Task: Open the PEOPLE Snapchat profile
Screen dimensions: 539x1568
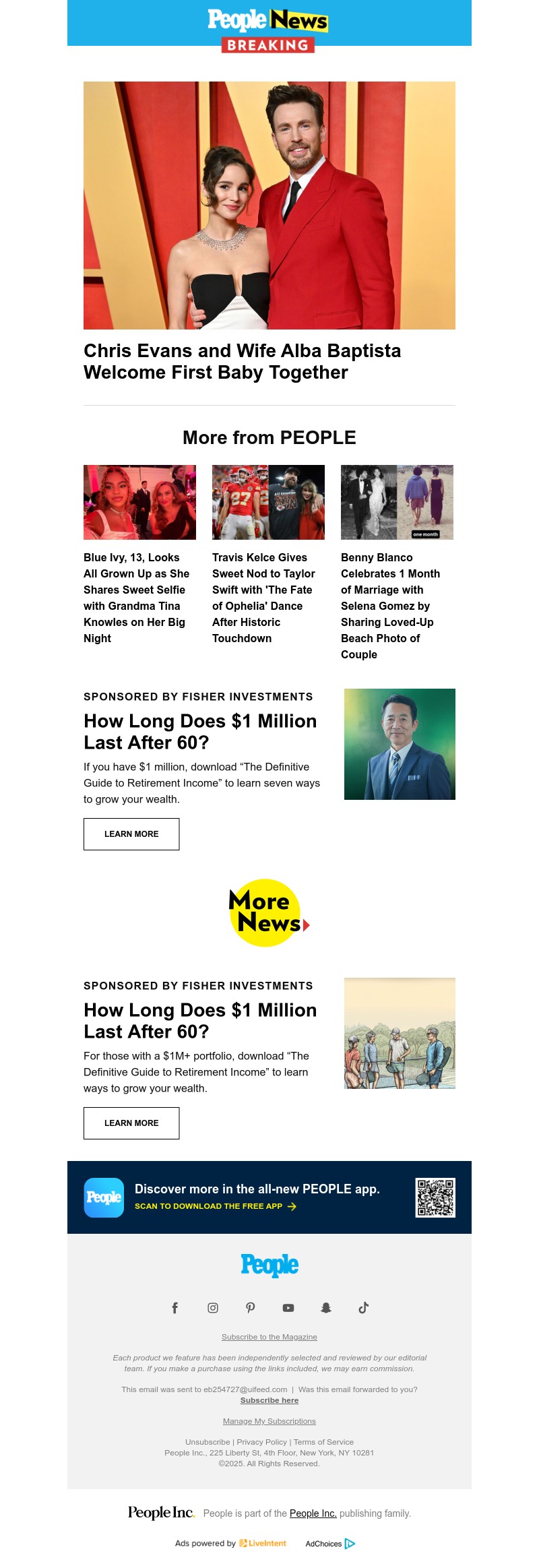Action: (x=326, y=1308)
